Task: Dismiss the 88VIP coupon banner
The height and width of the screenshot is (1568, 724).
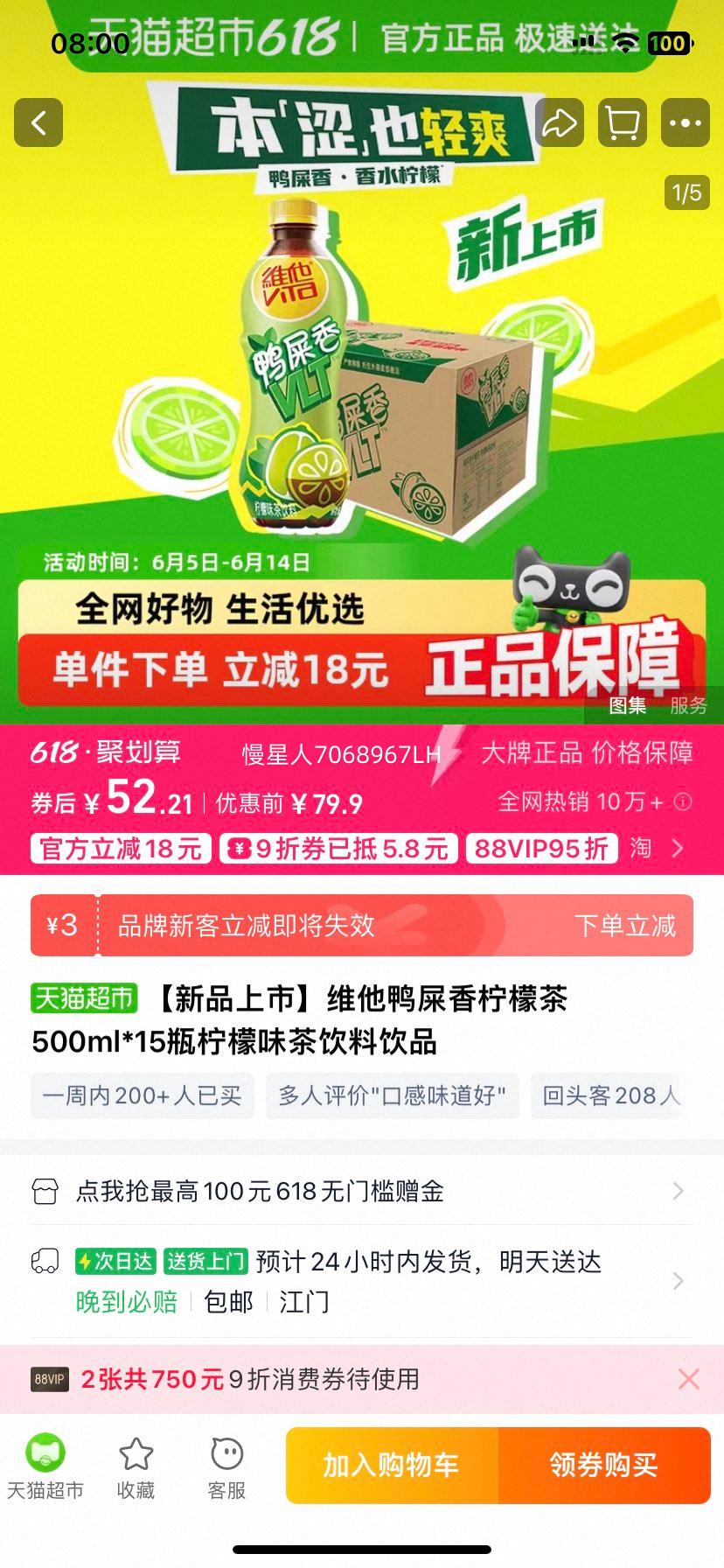Action: coord(688,1379)
